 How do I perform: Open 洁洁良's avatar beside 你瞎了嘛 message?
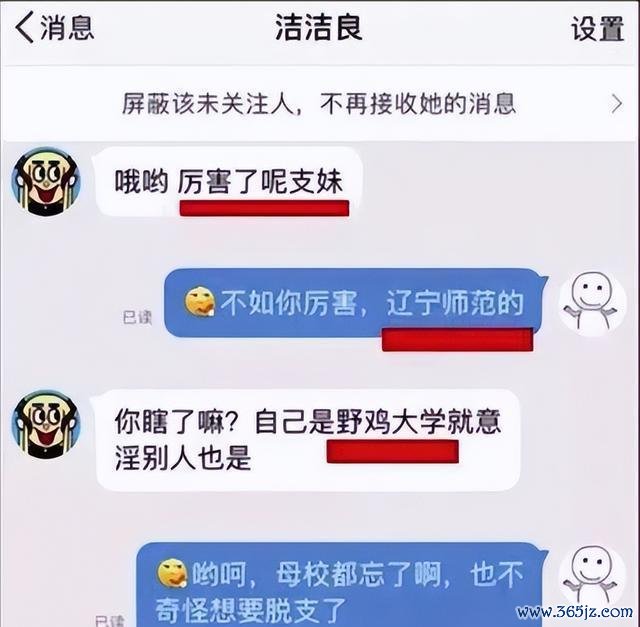pos(45,423)
